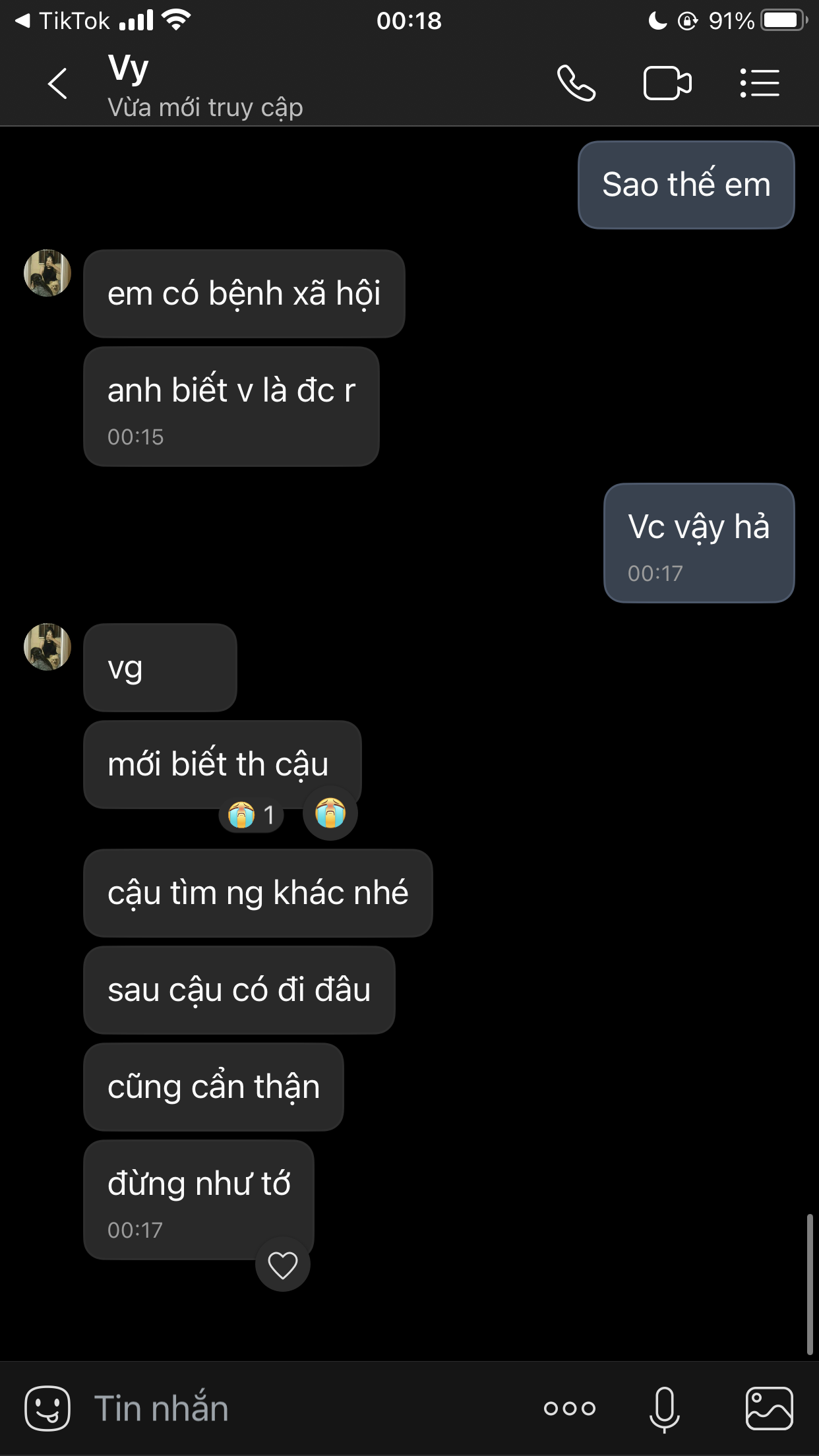Open the chat options list menu
Viewport: 819px width, 1456px height.
pos(760,84)
